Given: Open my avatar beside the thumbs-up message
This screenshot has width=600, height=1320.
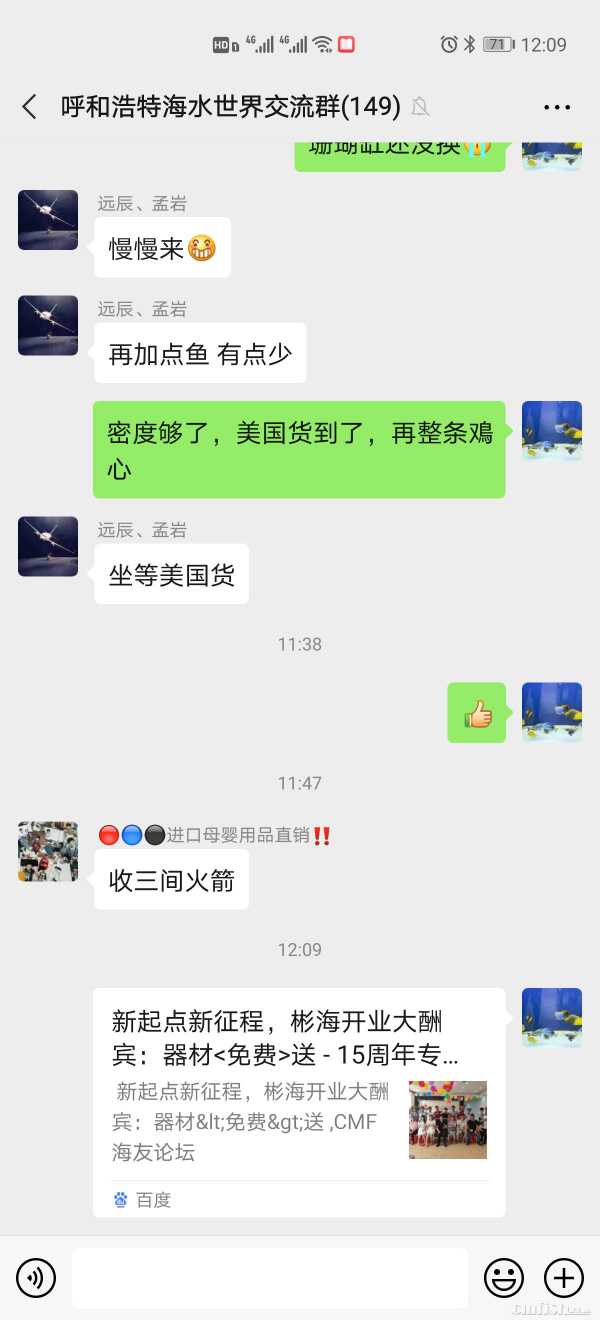Looking at the screenshot, I should pos(551,713).
